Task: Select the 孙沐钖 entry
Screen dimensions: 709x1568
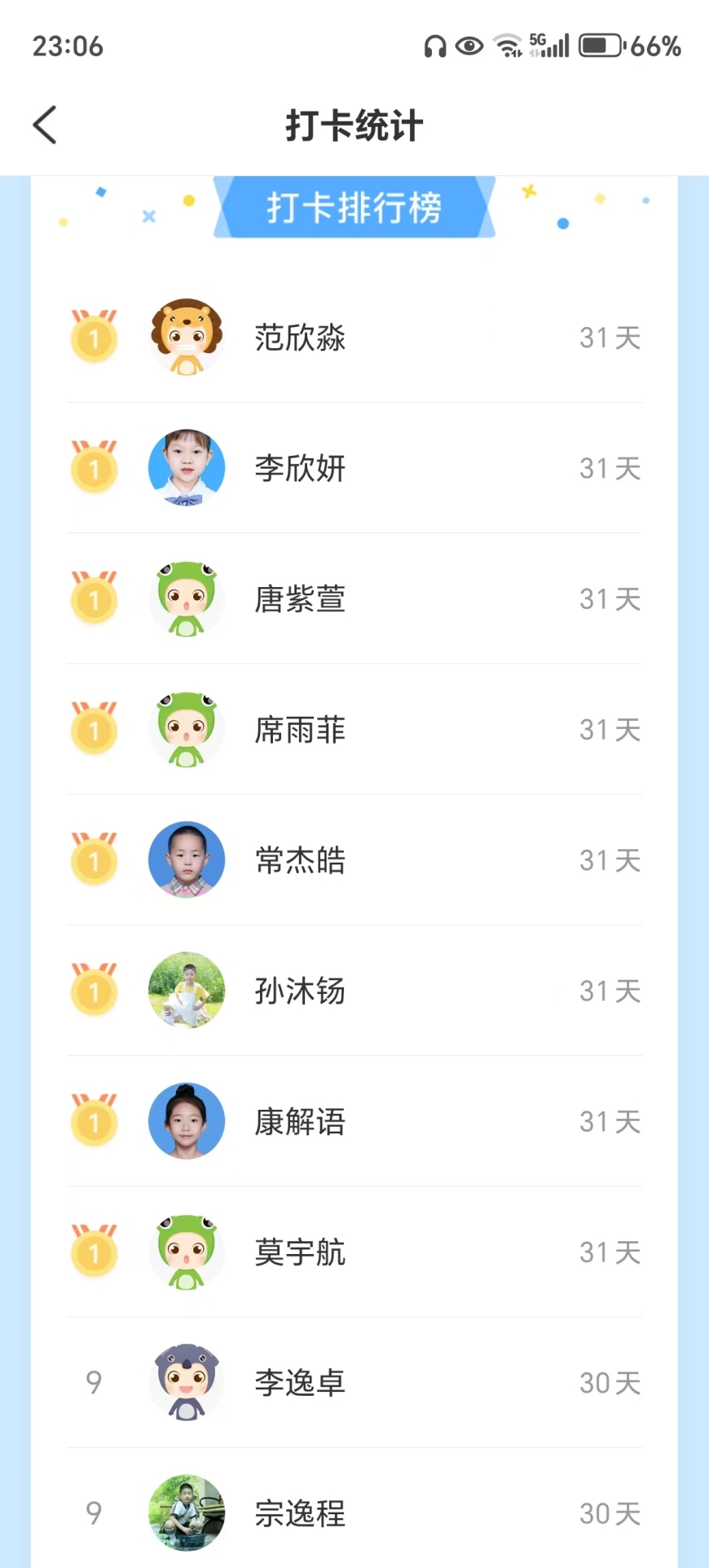Action: (x=354, y=991)
